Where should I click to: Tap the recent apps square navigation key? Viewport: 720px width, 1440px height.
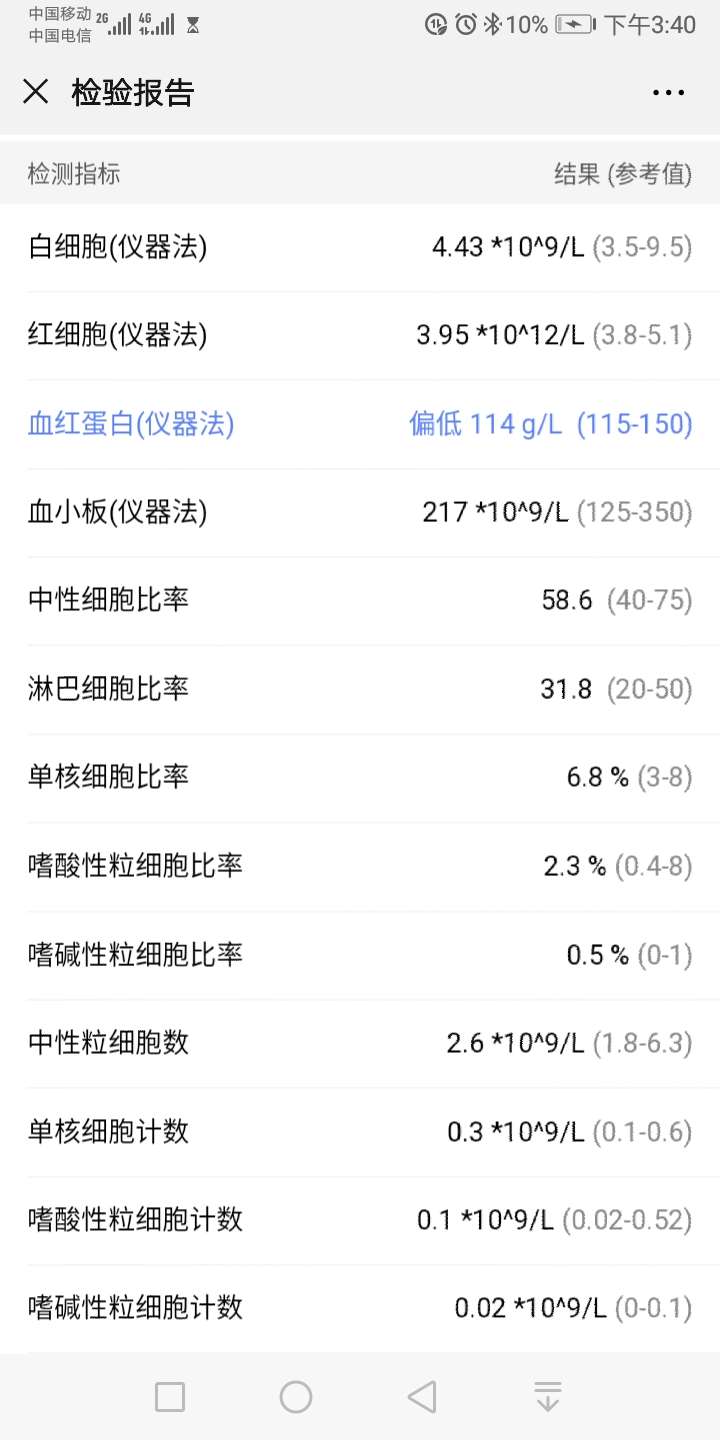pos(170,1394)
